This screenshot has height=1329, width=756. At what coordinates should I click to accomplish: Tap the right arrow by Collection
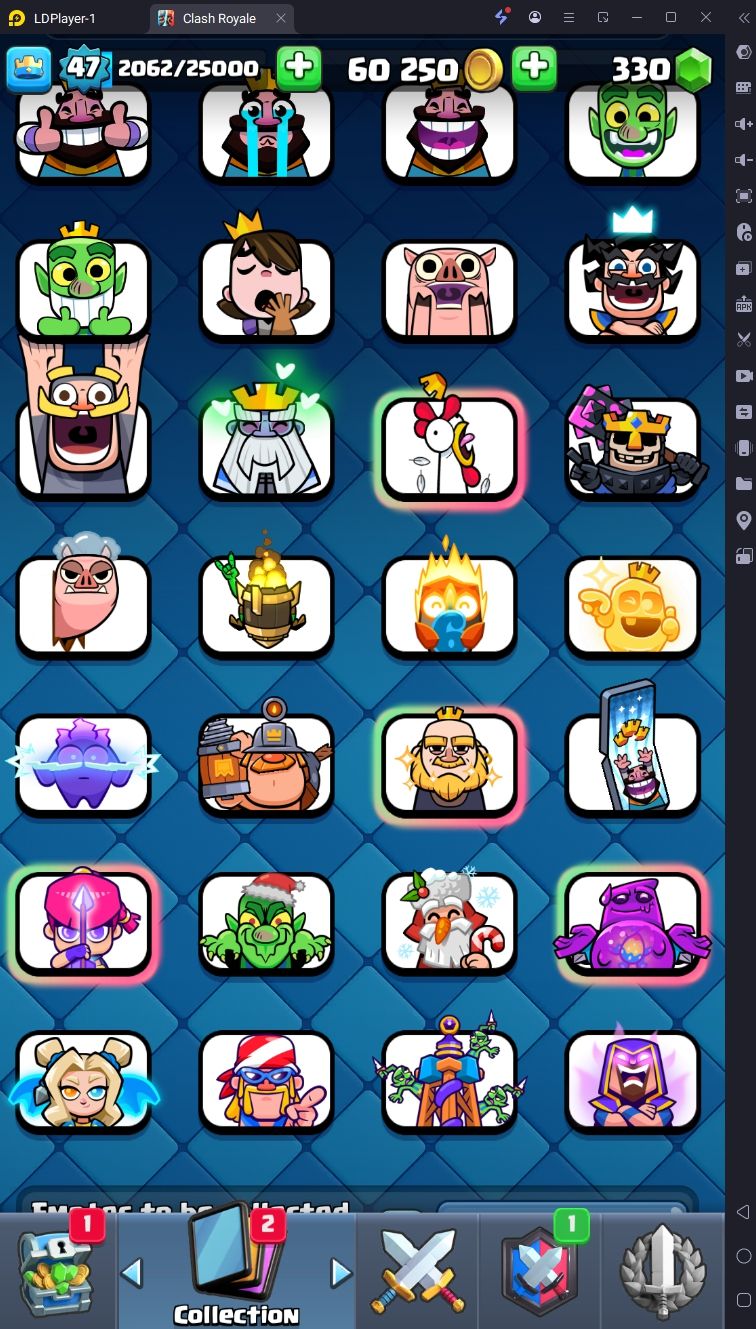coord(342,1273)
